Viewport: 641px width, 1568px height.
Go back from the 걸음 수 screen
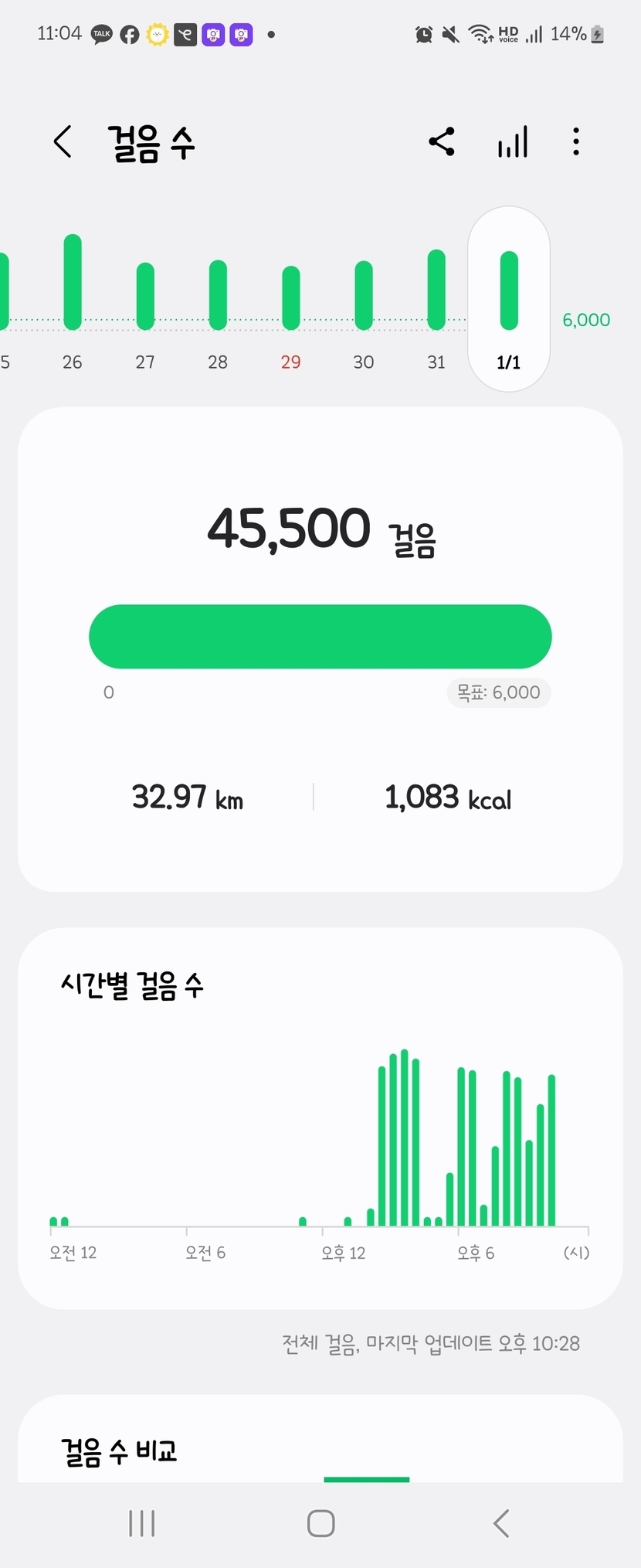(x=63, y=142)
